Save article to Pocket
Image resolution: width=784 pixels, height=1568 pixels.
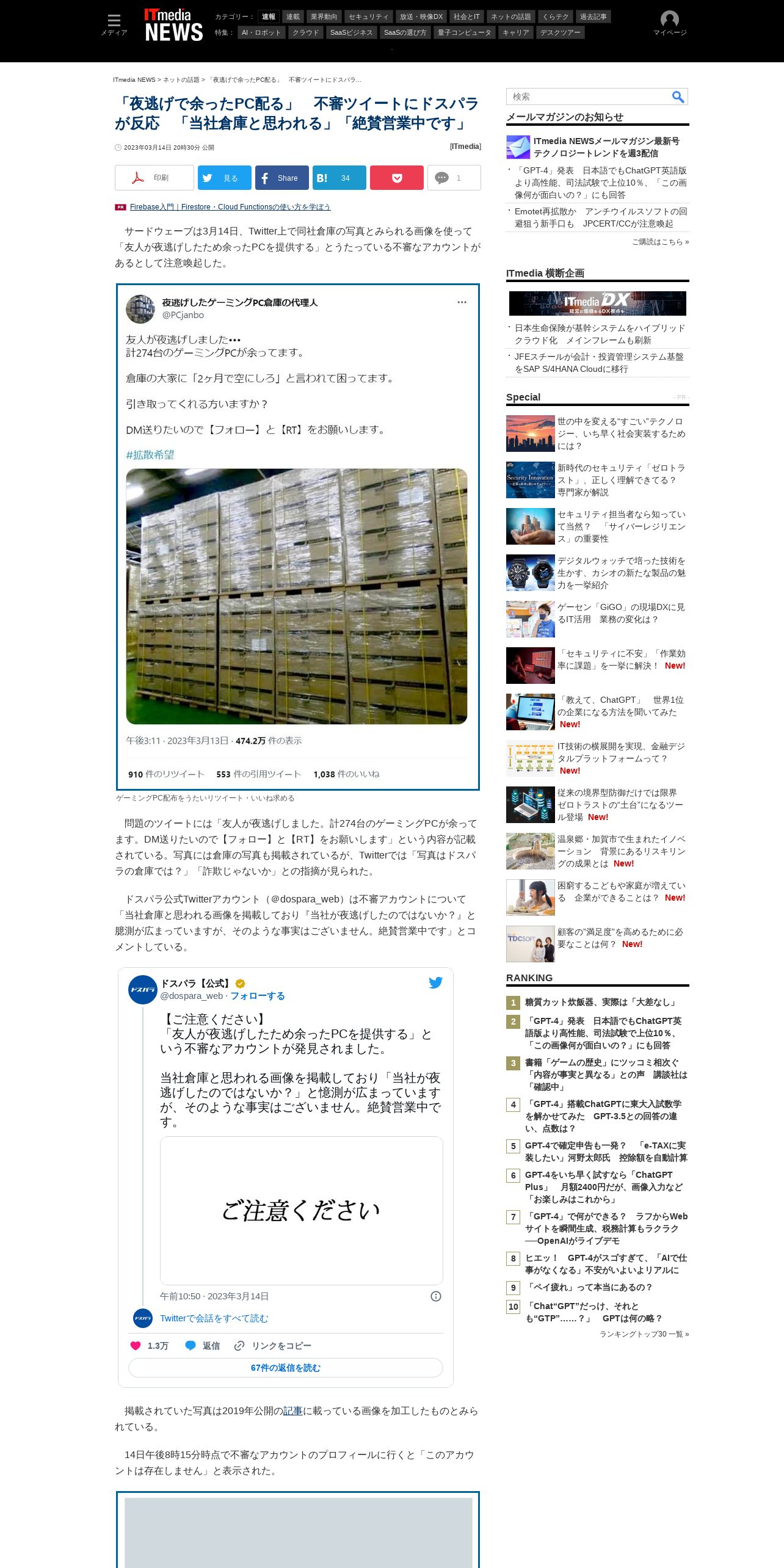tap(397, 178)
